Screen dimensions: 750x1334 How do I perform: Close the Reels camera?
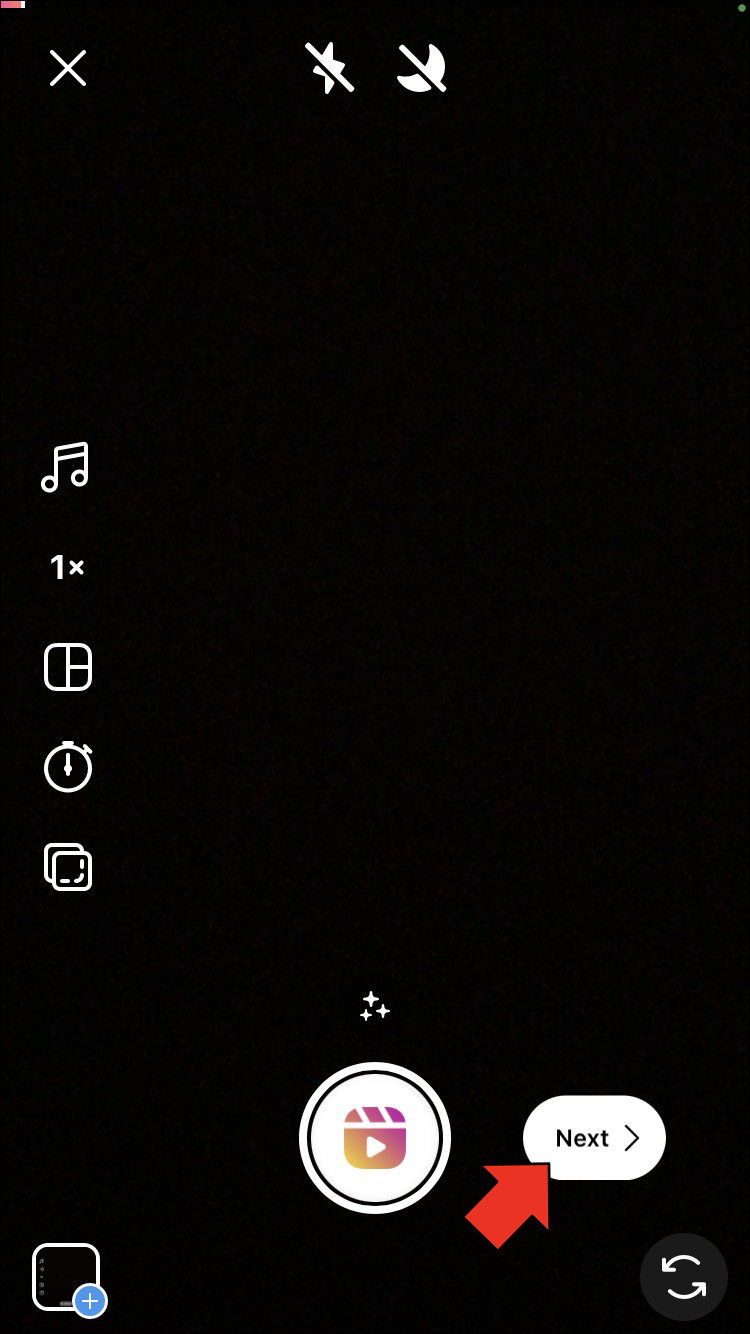pos(68,69)
